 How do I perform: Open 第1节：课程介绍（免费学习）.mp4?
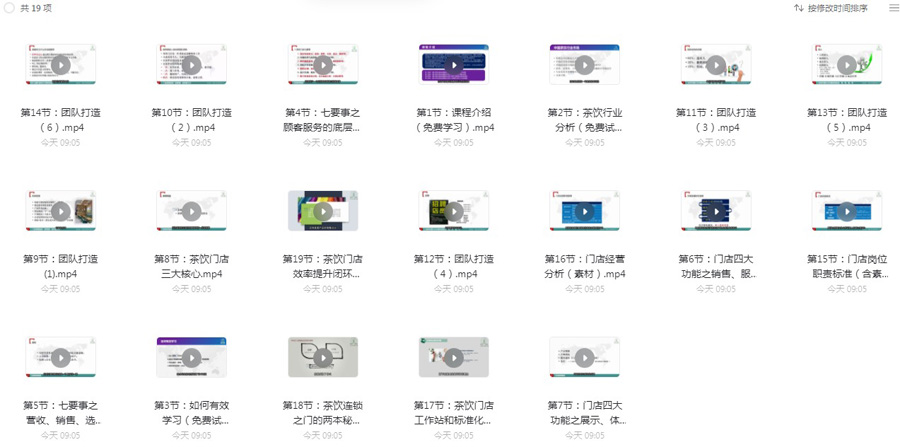pyautogui.click(x=454, y=65)
